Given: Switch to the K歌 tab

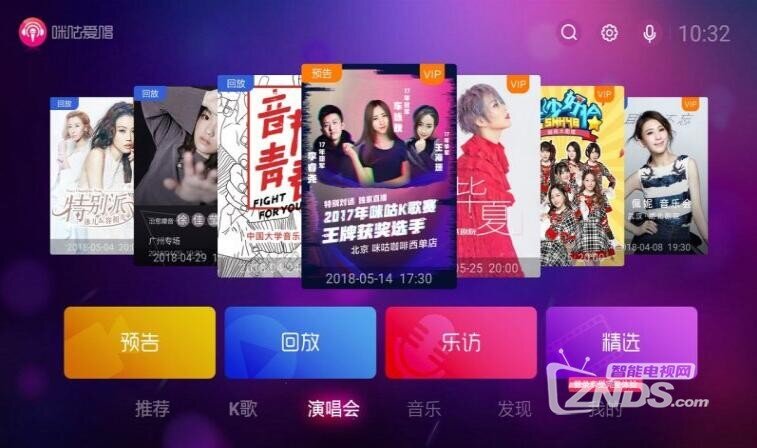Looking at the screenshot, I should 243,408.
